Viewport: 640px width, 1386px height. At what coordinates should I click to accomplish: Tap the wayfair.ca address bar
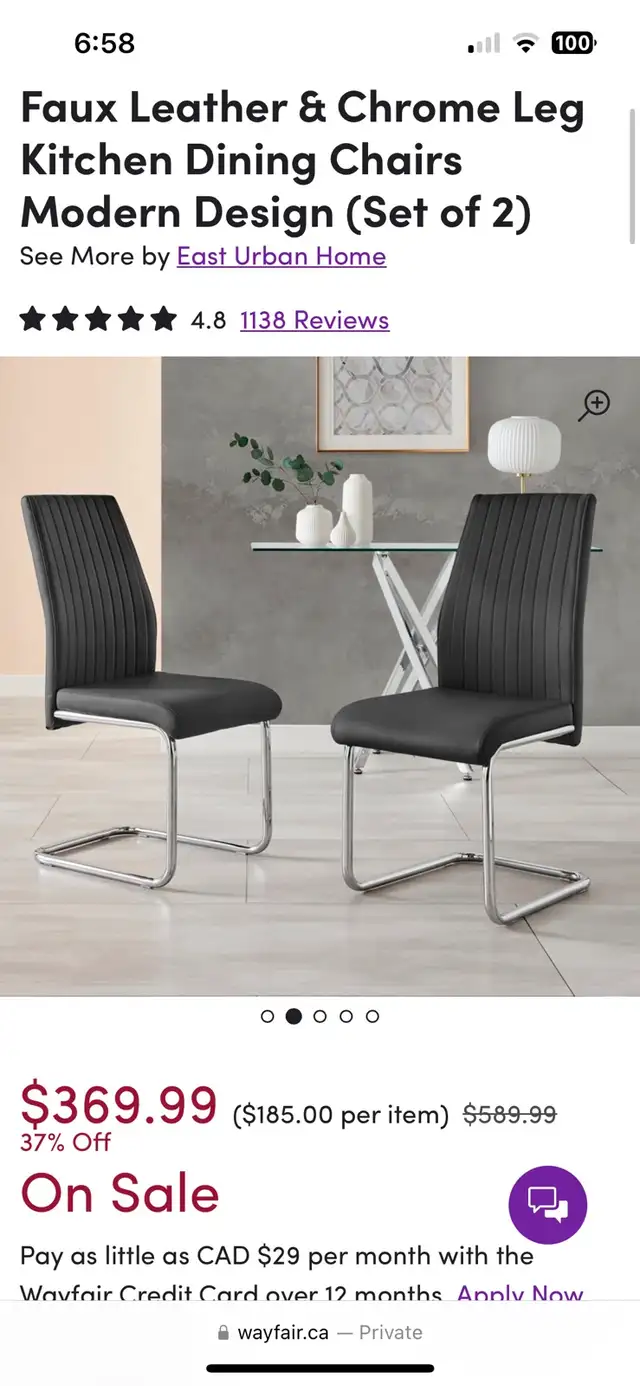click(x=320, y=1332)
